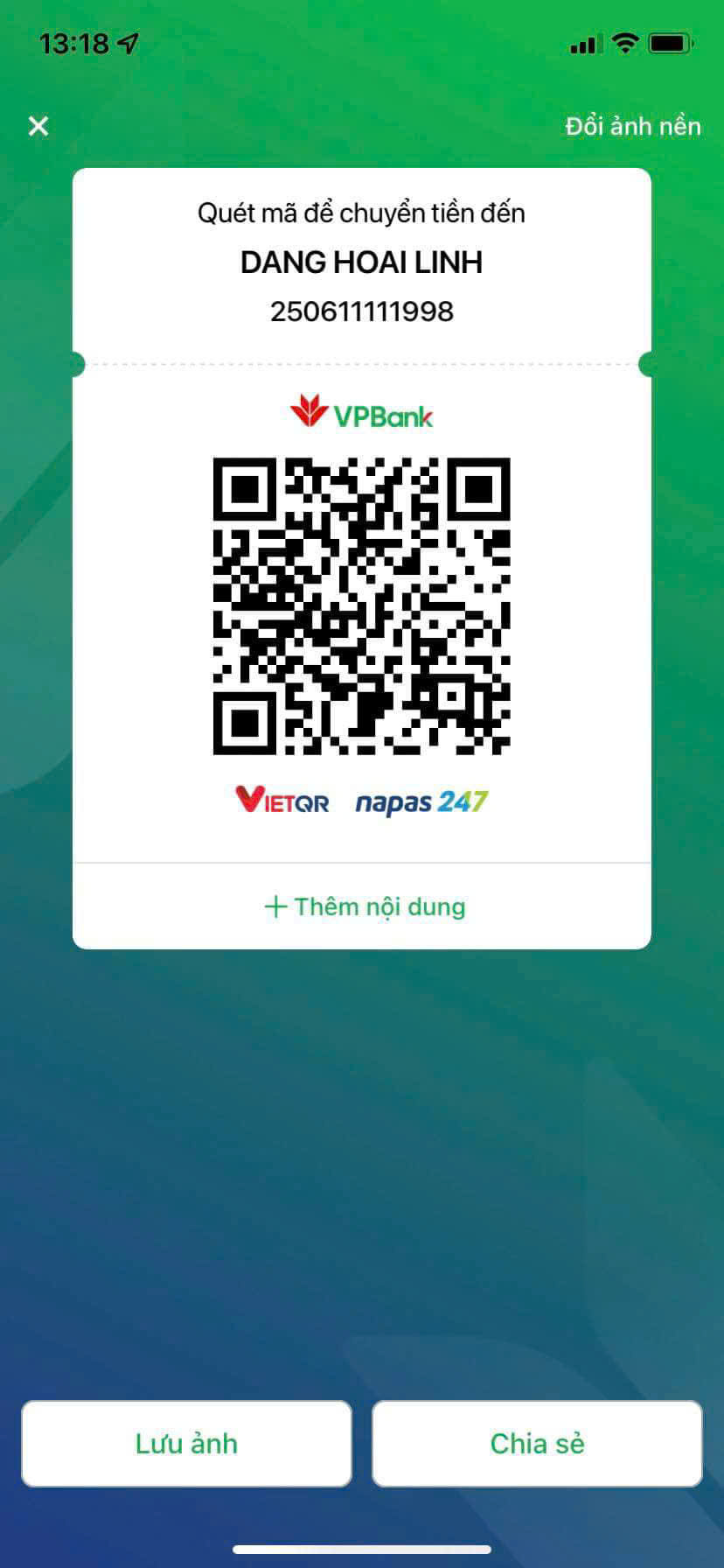Add transfer content via Thêm nội dung
The image size is (724, 1568).
pyautogui.click(x=364, y=906)
